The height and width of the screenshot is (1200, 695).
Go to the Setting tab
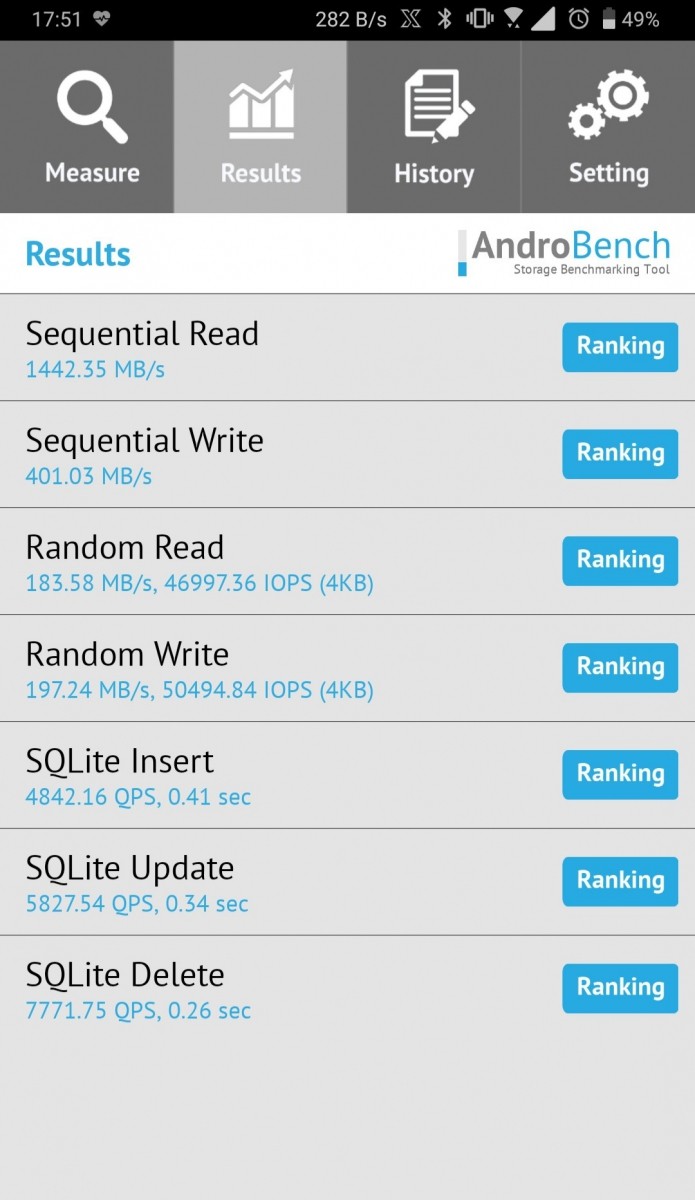[608, 127]
